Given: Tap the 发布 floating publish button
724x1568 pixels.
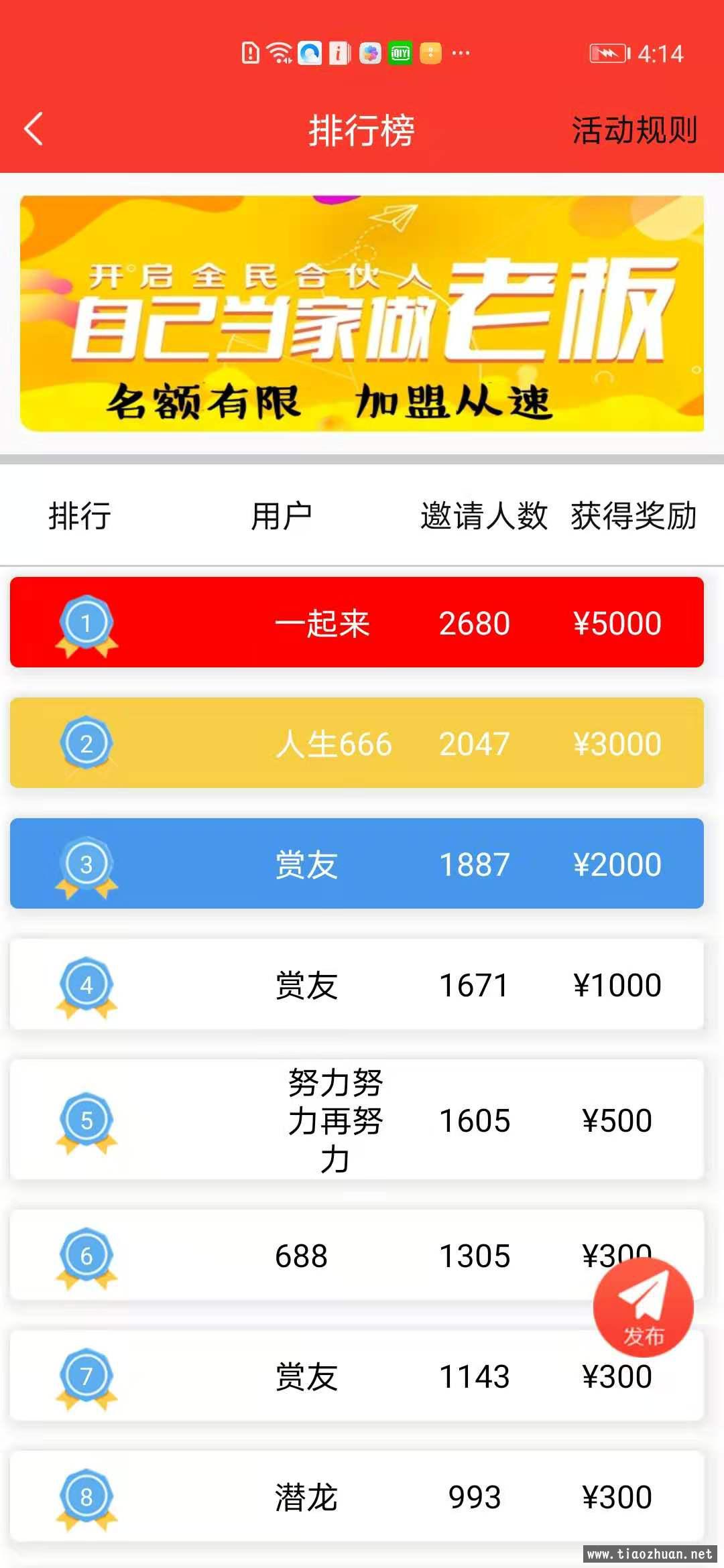Looking at the screenshot, I should point(643,1307).
